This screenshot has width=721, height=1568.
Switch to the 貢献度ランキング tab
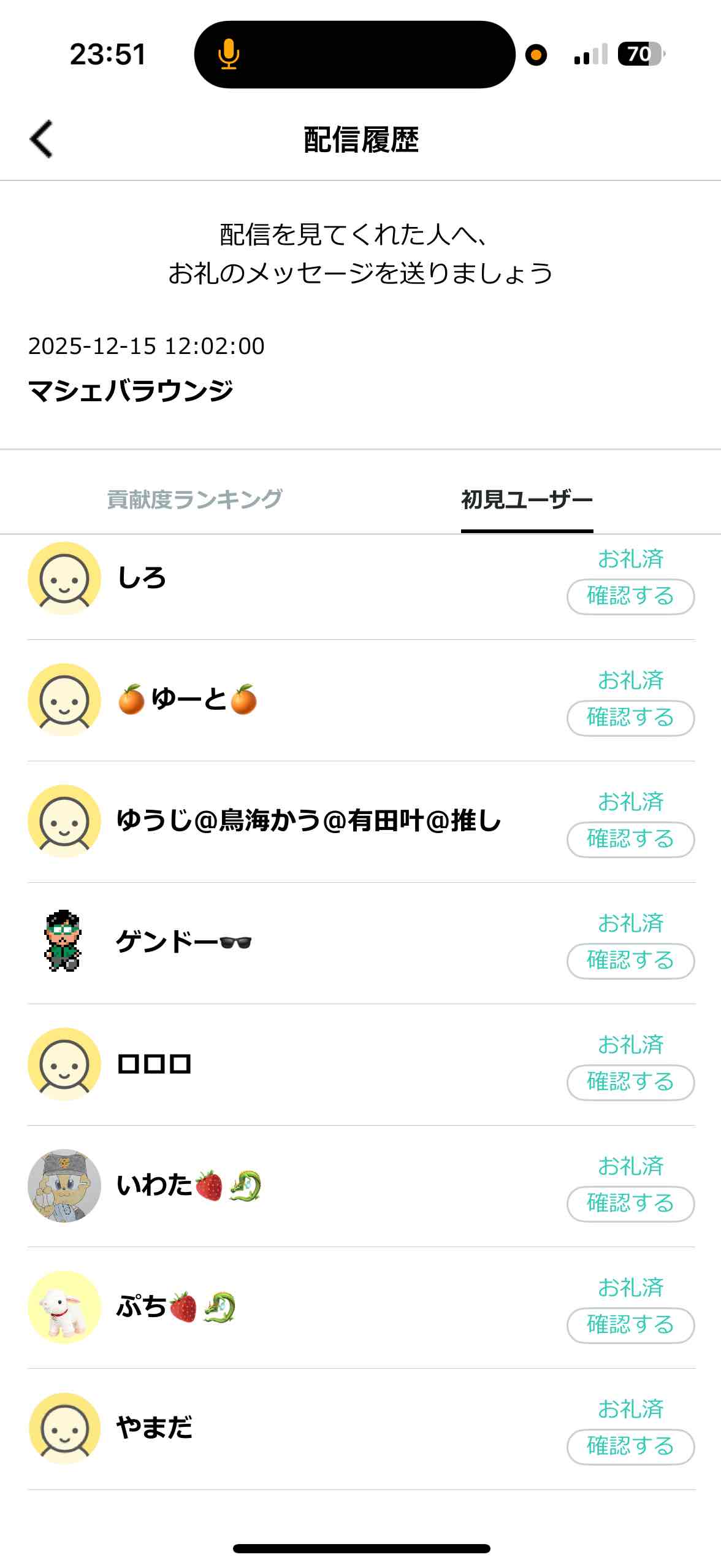tap(194, 499)
